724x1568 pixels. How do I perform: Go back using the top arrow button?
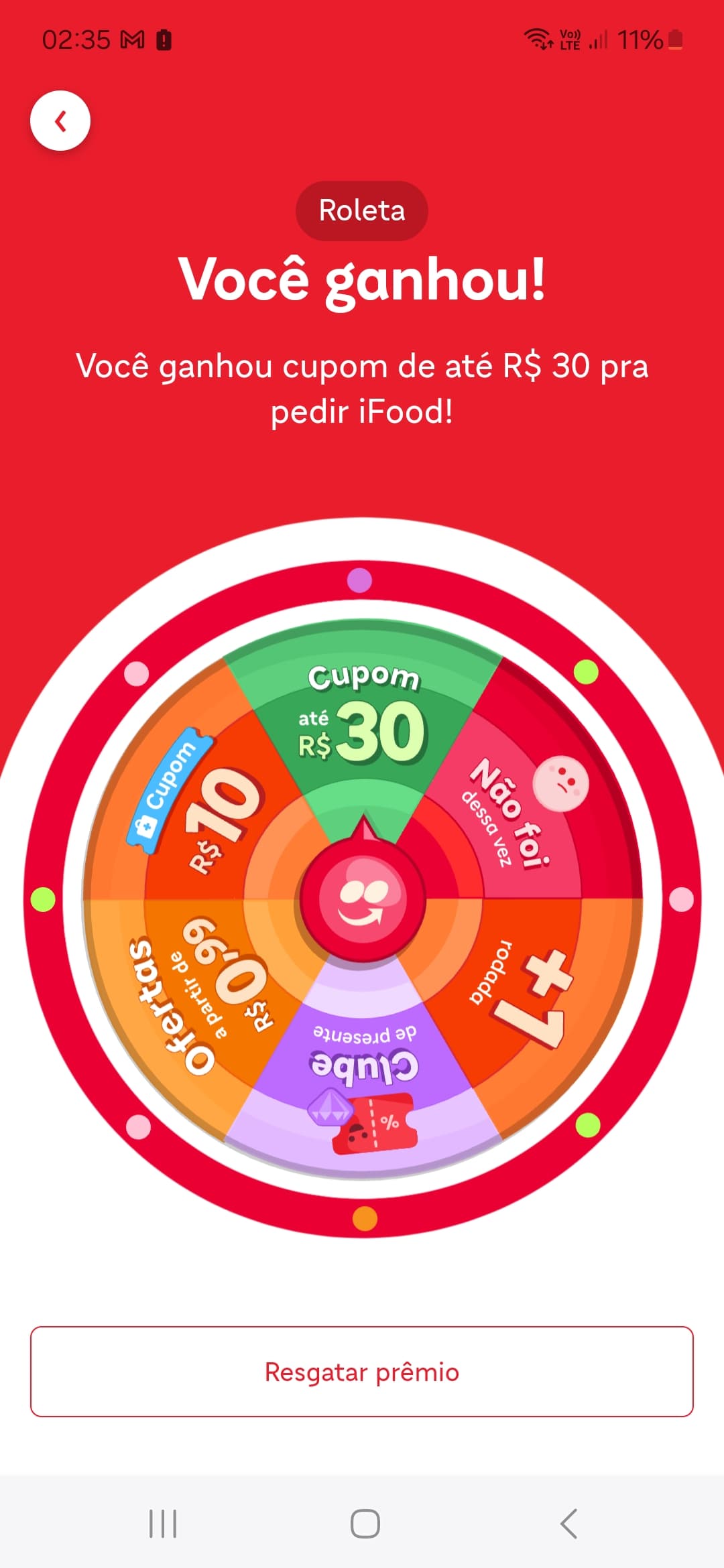(x=60, y=121)
